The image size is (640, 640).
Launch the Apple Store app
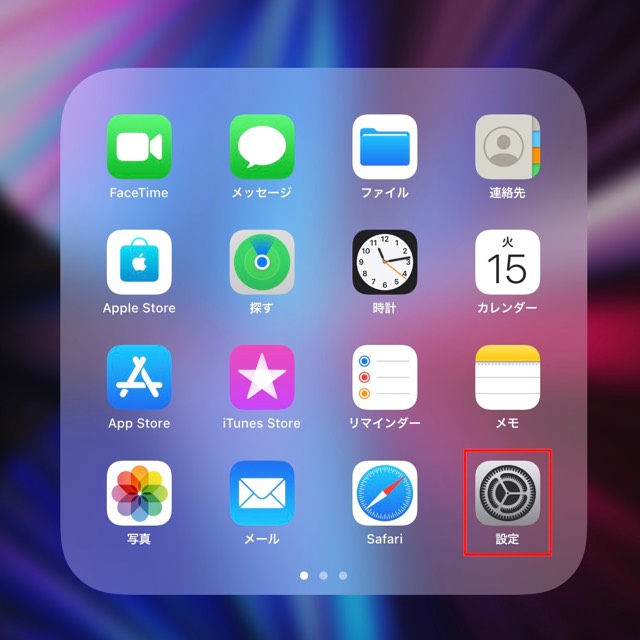click(139, 262)
